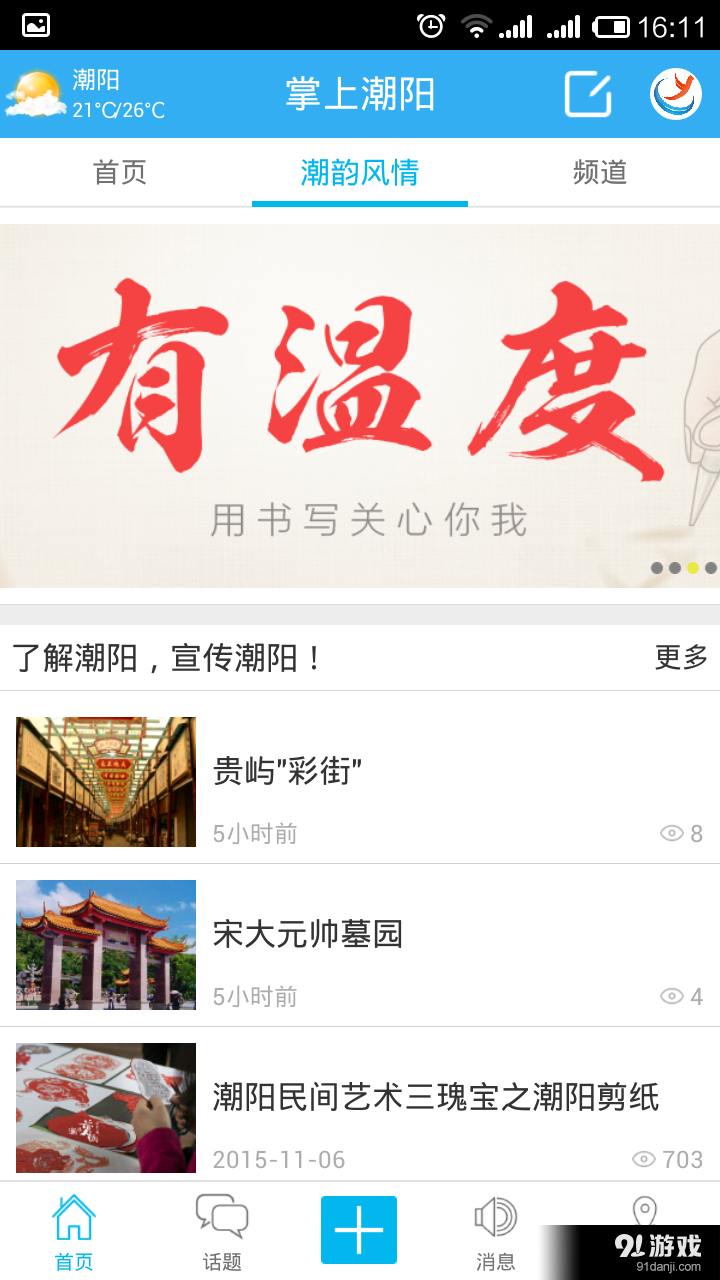The height and width of the screenshot is (1280, 720).
Task: Open the 潮韵风情 tab
Action: [360, 172]
